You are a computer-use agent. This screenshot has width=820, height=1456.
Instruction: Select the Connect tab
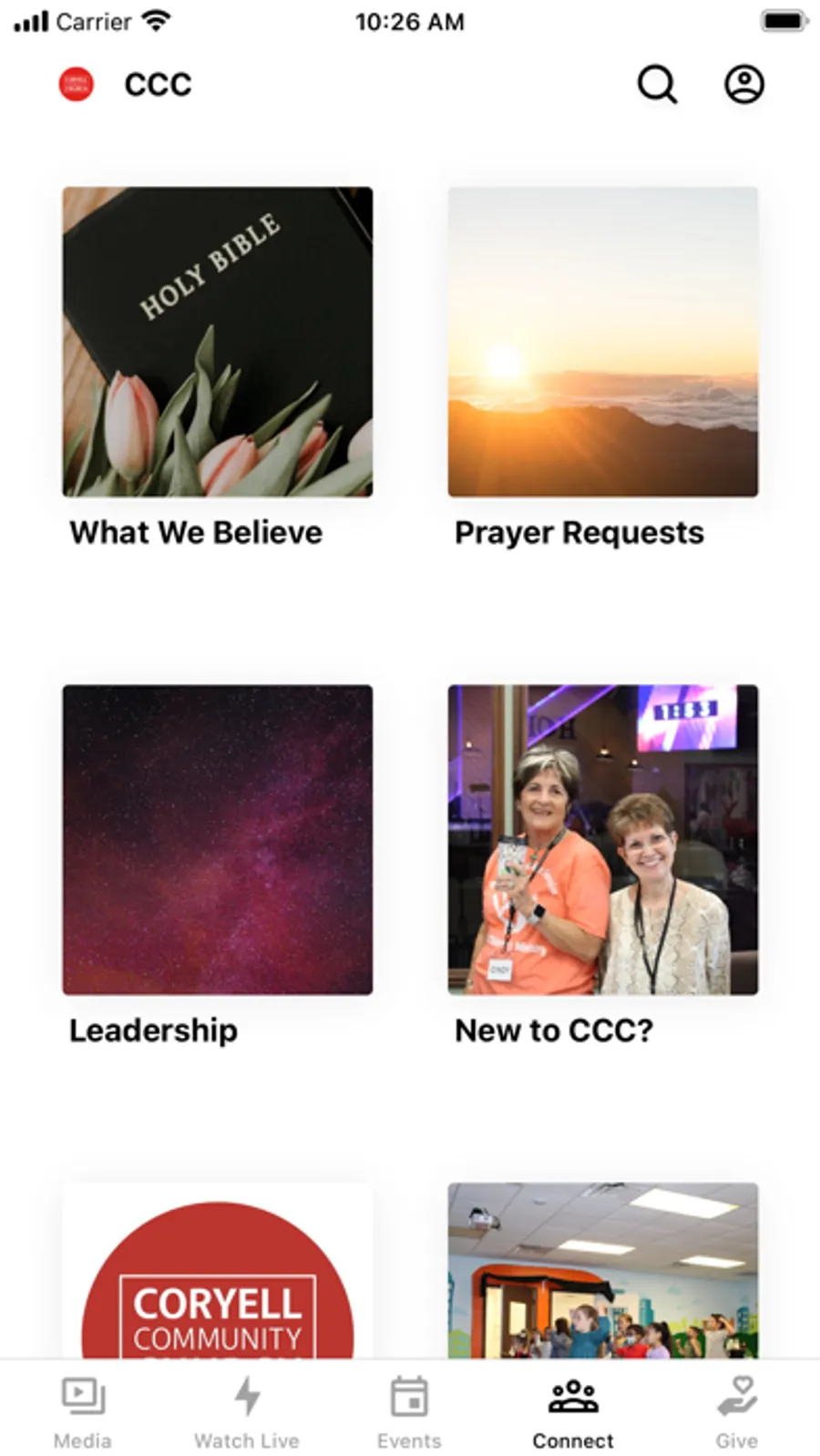(573, 1412)
